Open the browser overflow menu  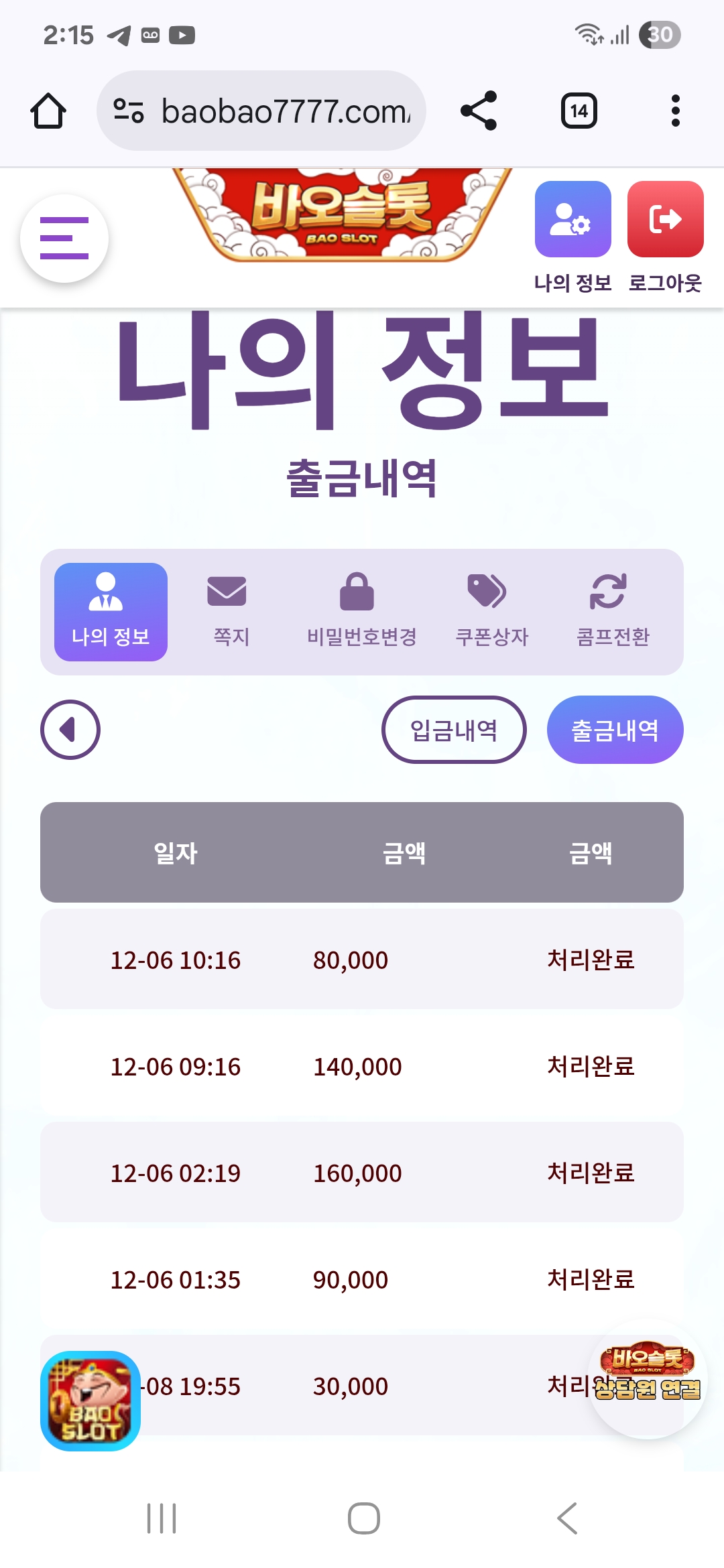[675, 111]
